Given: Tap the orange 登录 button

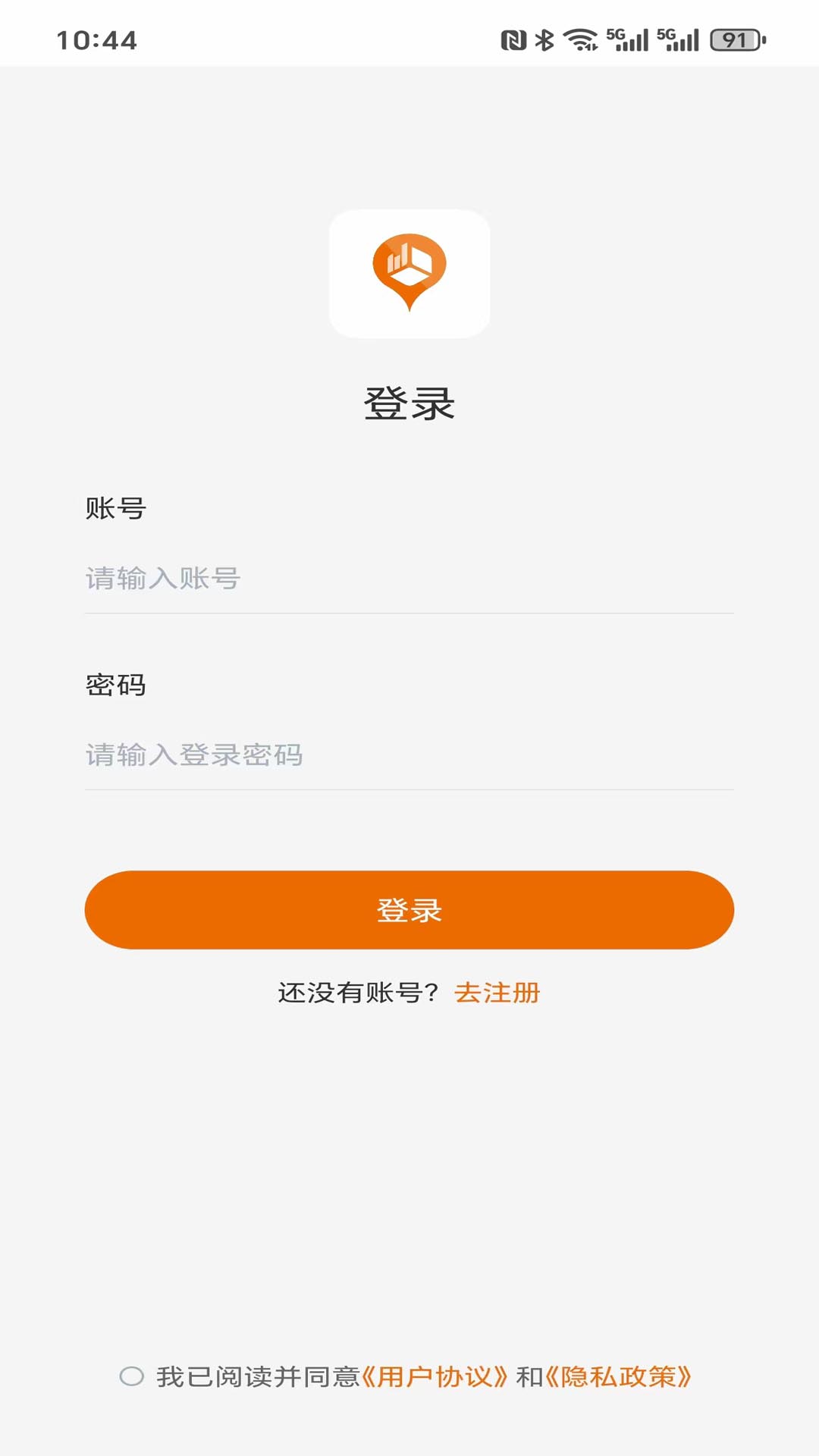Looking at the screenshot, I should 409,910.
